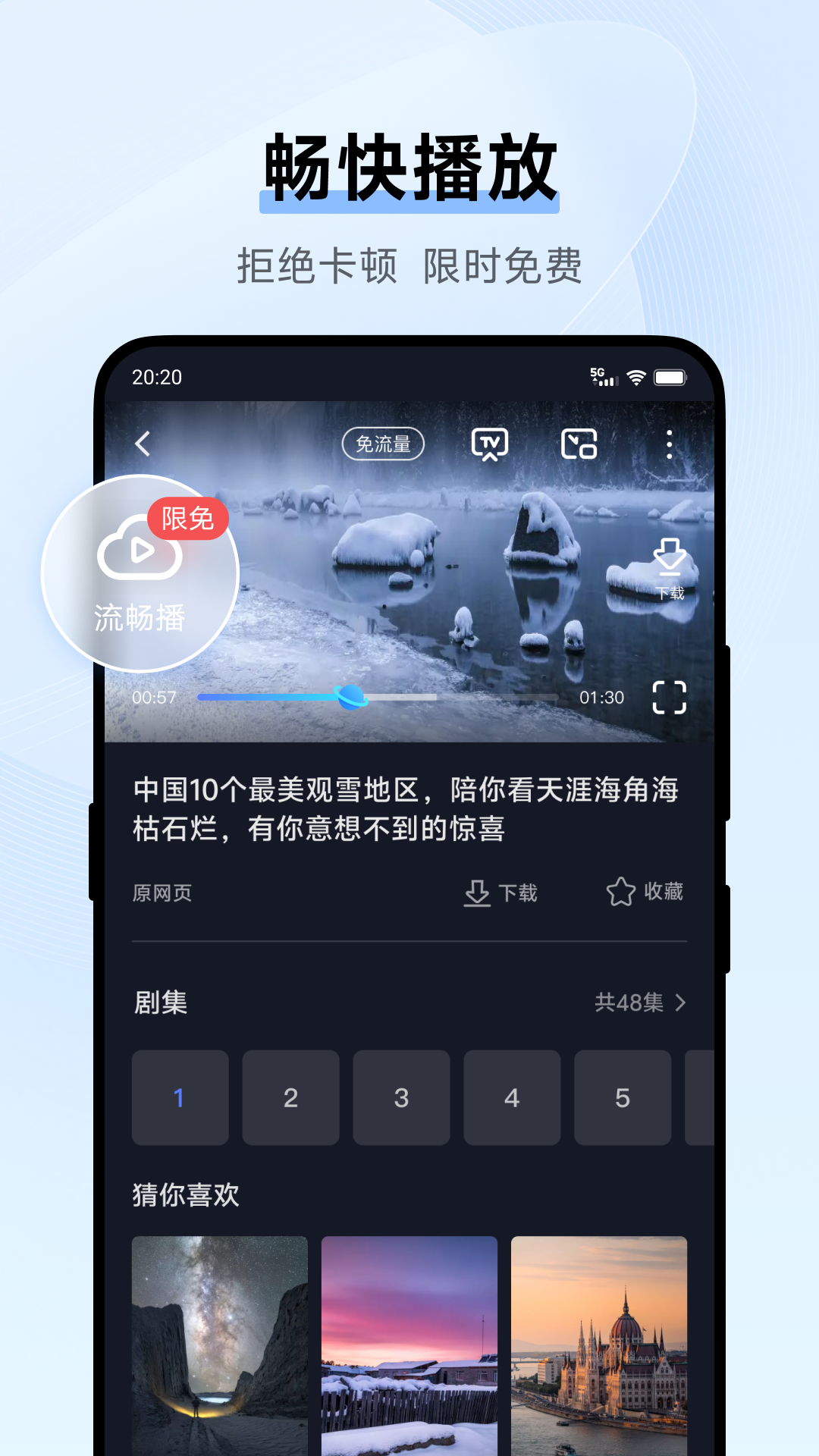Image resolution: width=819 pixels, height=1456 pixels.
Task: Tap the download icon below the video title
Action: point(501,893)
